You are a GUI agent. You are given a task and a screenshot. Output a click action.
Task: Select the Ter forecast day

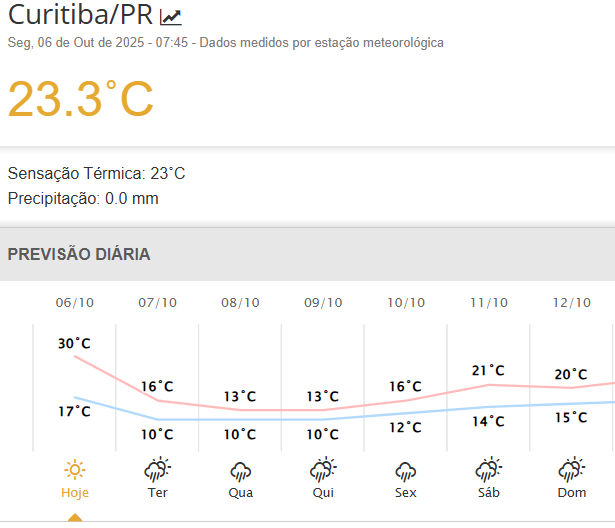[157, 478]
